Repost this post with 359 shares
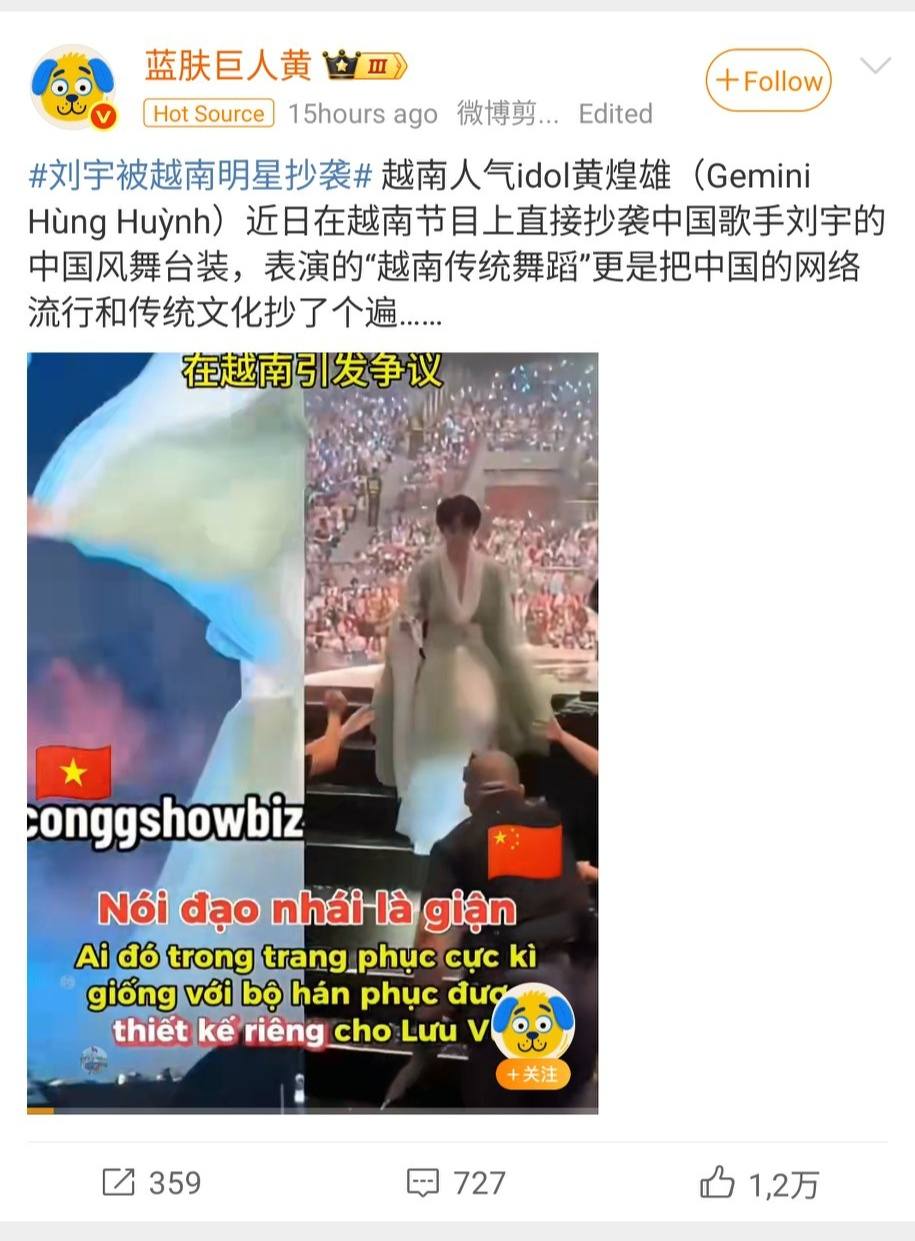Screen dimensions: 915x1241 coord(152,1183)
